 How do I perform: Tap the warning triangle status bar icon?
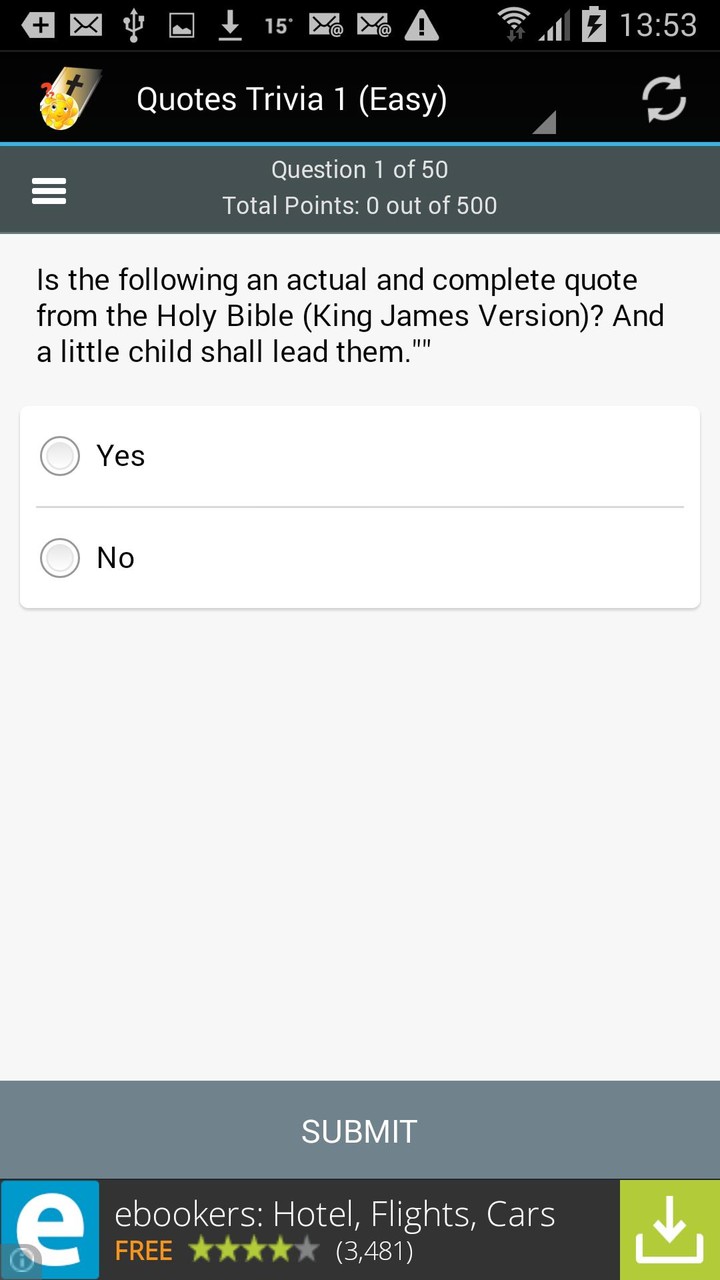pos(421,24)
